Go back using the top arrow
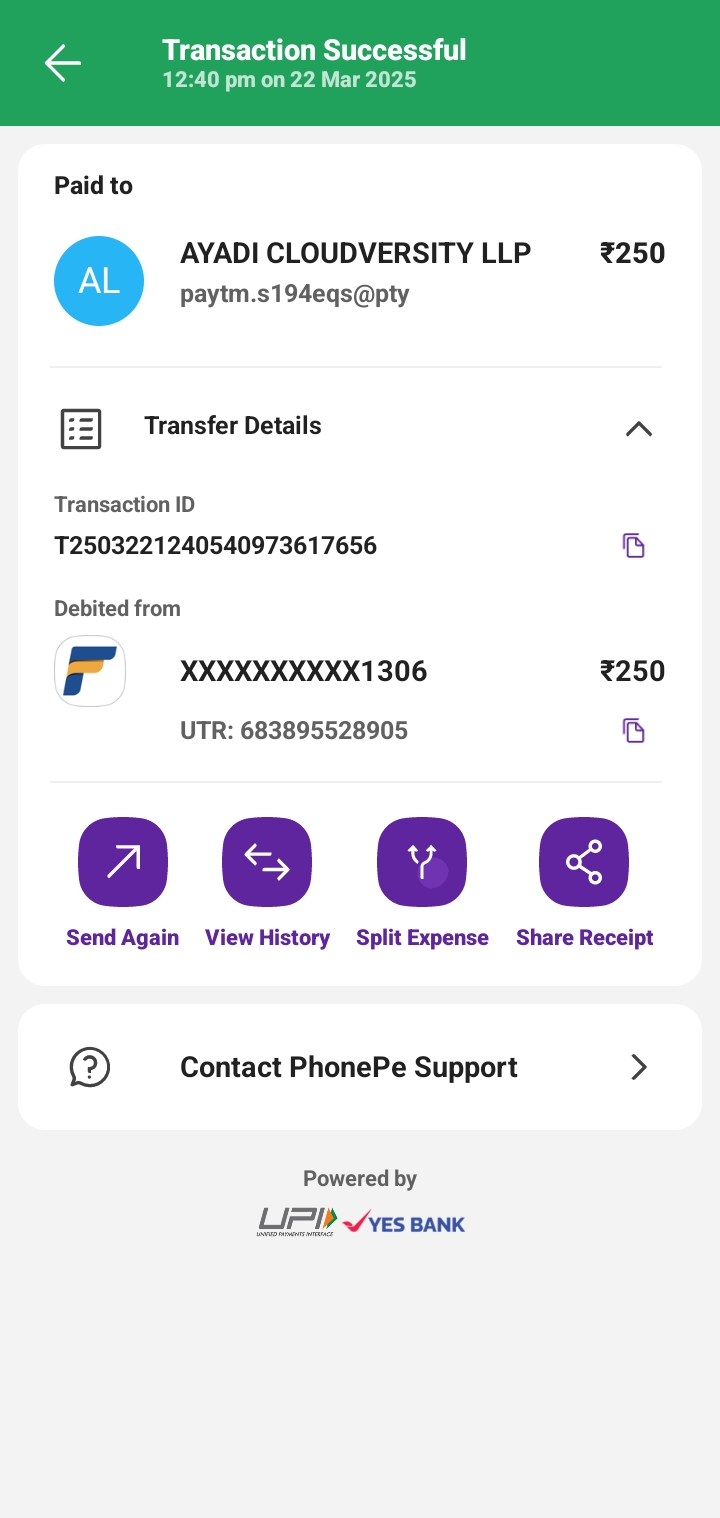This screenshot has height=1518, width=720. tap(62, 63)
